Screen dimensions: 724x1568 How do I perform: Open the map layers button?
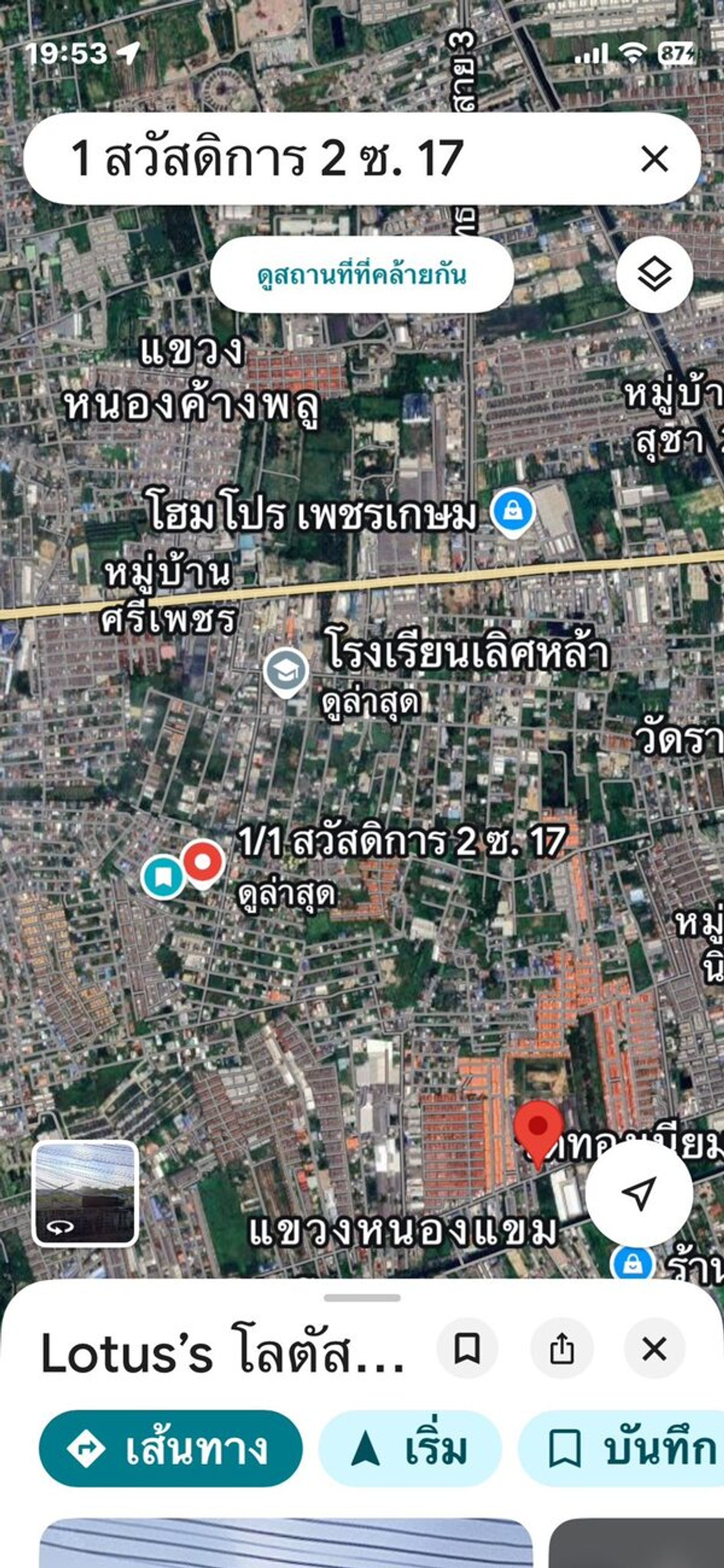pyautogui.click(x=654, y=275)
